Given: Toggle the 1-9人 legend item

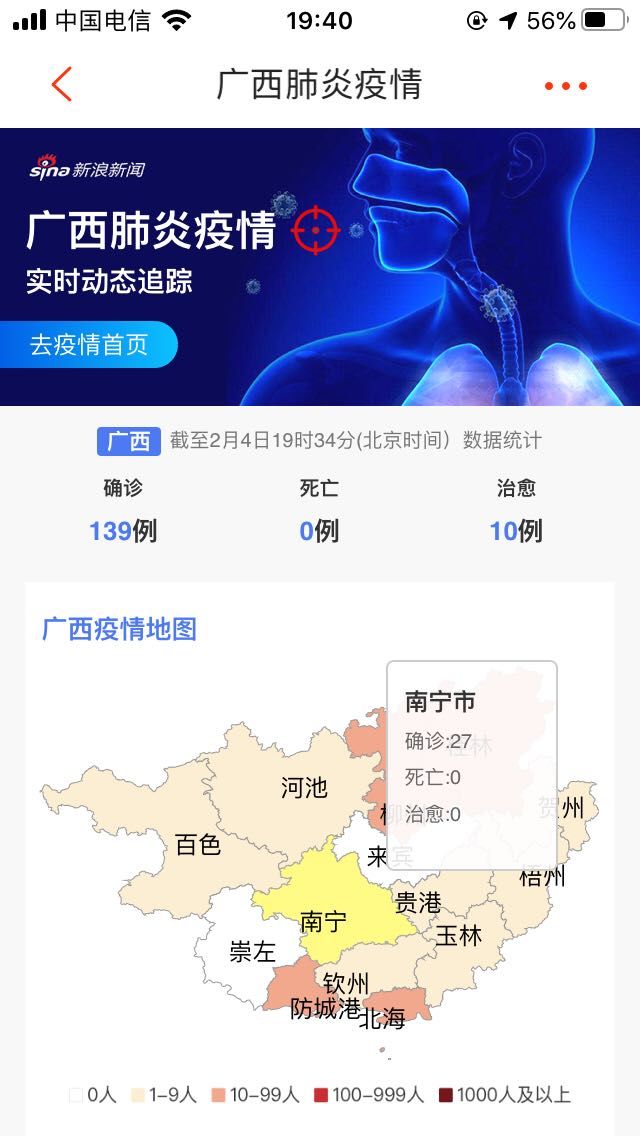Looking at the screenshot, I should pyautogui.click(x=164, y=1095).
